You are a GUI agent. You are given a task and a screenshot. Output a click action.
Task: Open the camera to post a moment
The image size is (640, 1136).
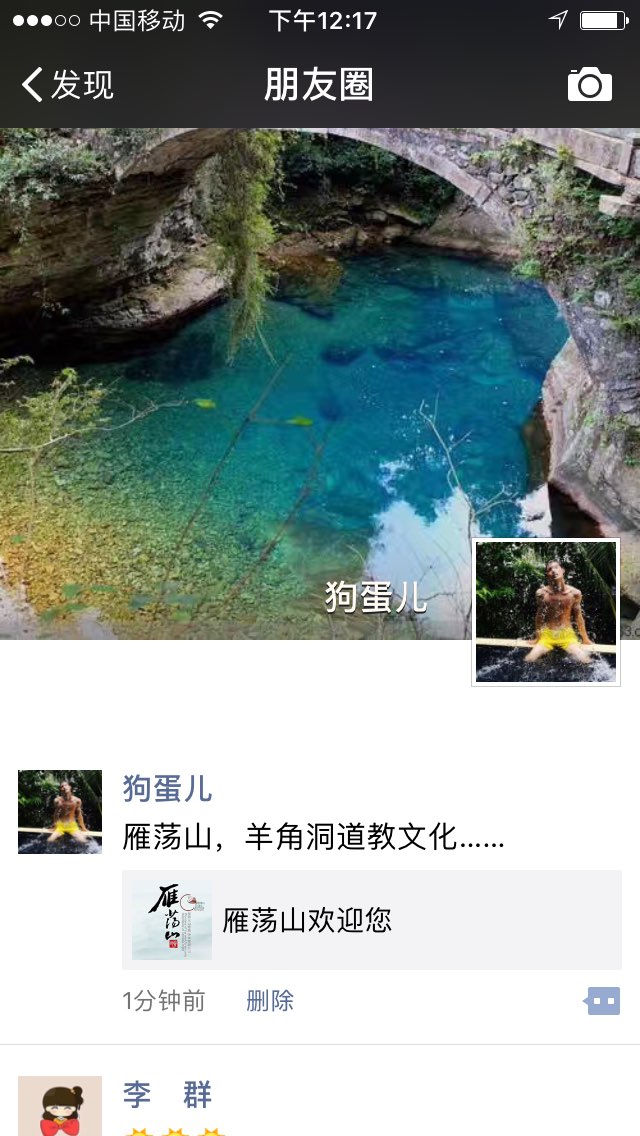coord(589,85)
